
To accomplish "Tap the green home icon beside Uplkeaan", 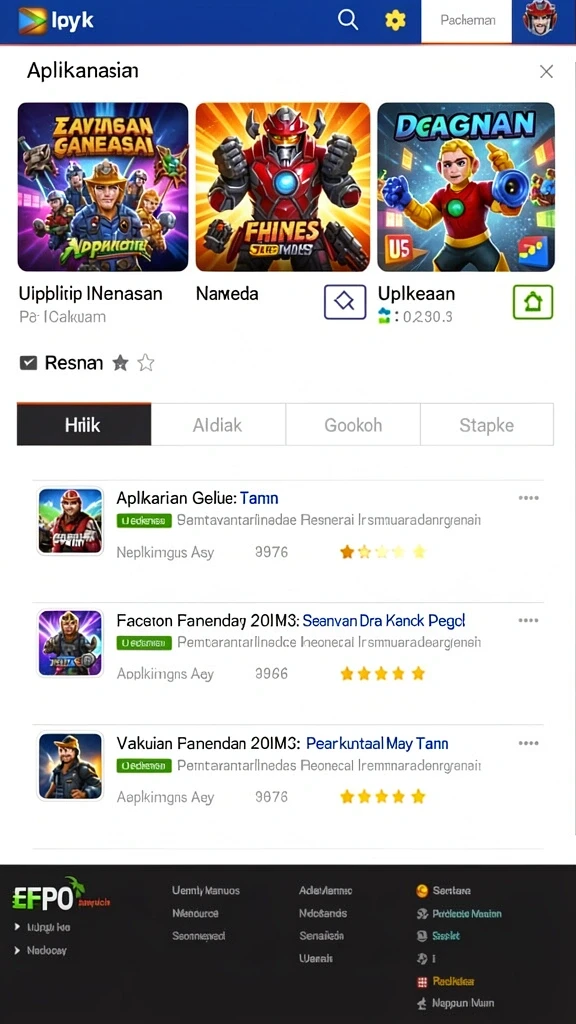I will (x=533, y=302).
